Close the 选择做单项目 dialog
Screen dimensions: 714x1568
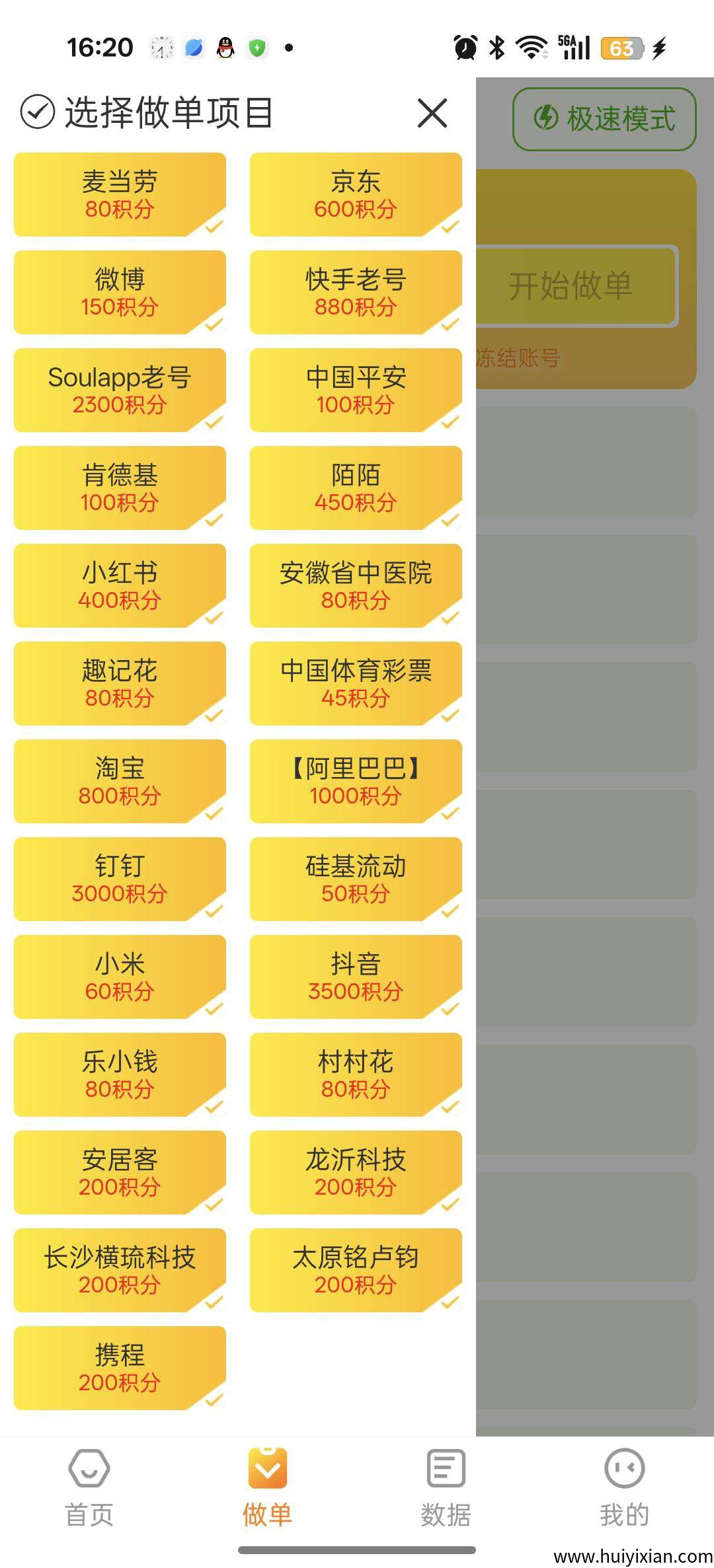(x=432, y=112)
